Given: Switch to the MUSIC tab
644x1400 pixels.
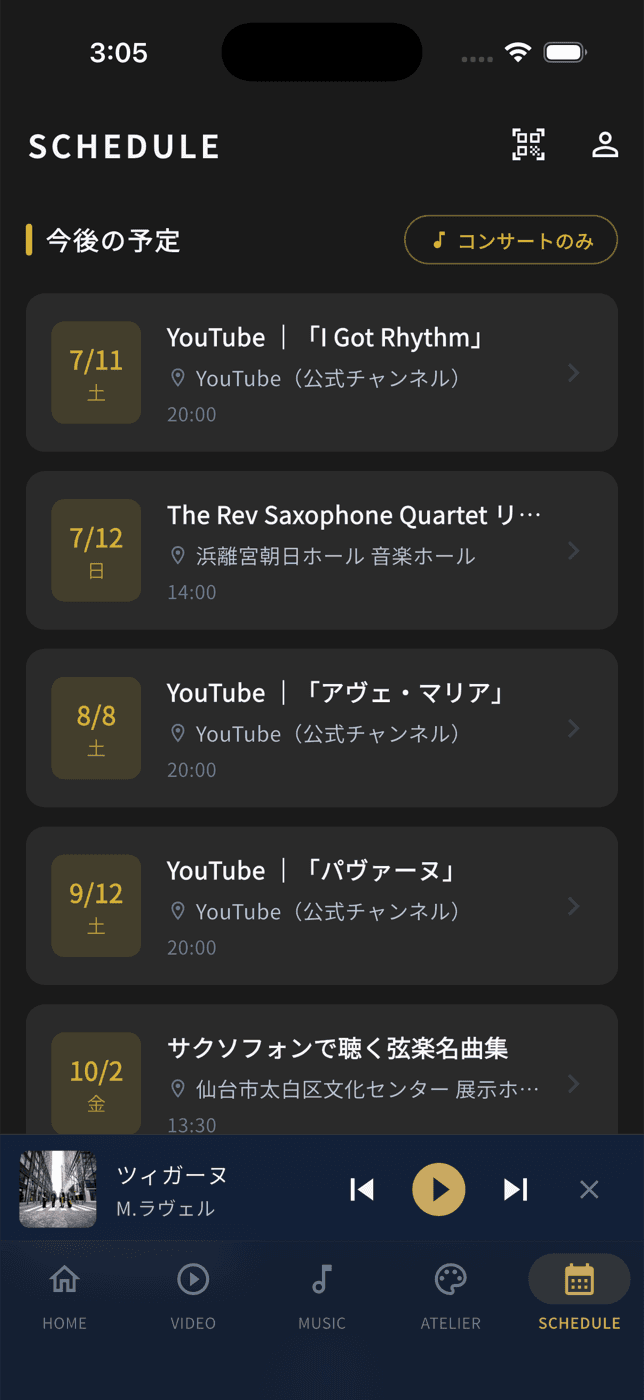Looking at the screenshot, I should [322, 1295].
